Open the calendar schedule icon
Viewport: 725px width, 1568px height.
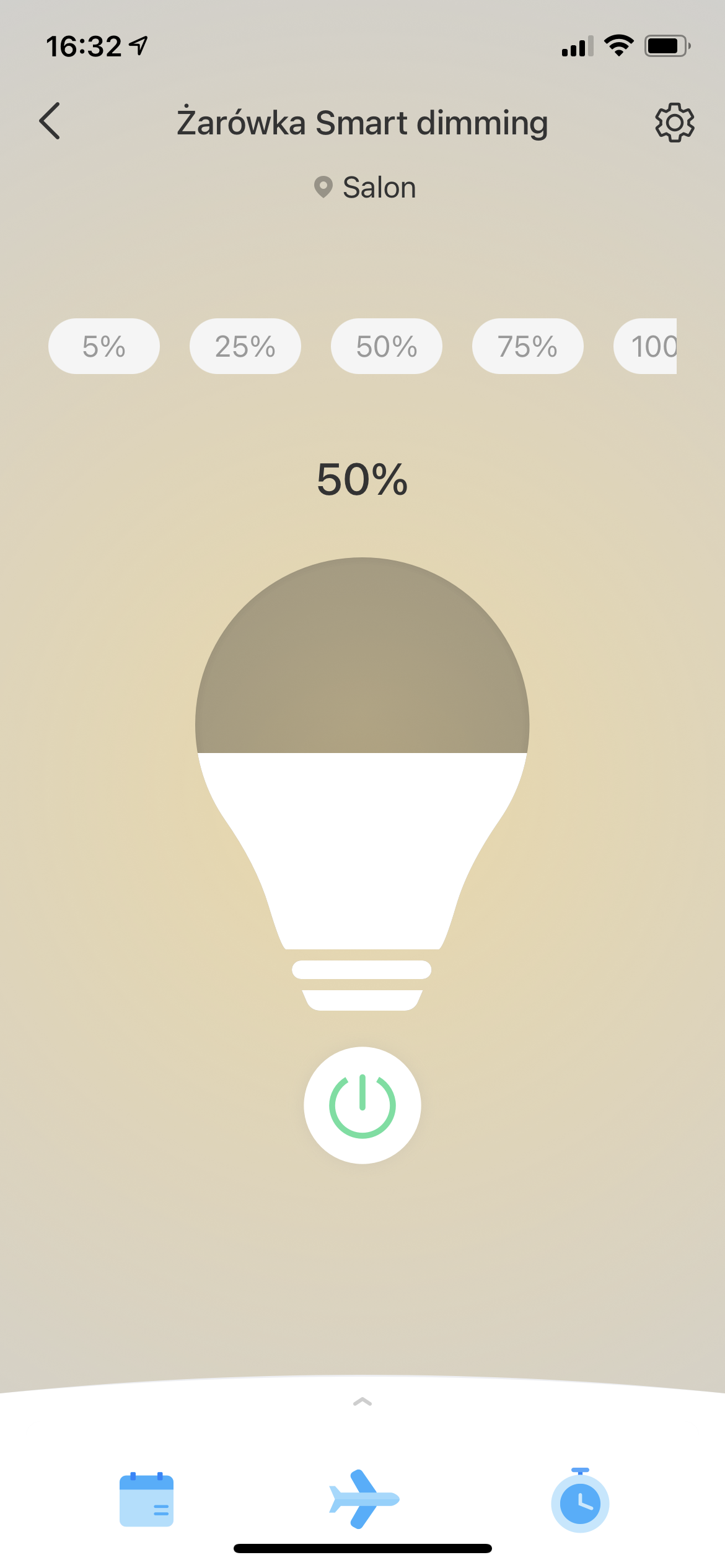[146, 1500]
